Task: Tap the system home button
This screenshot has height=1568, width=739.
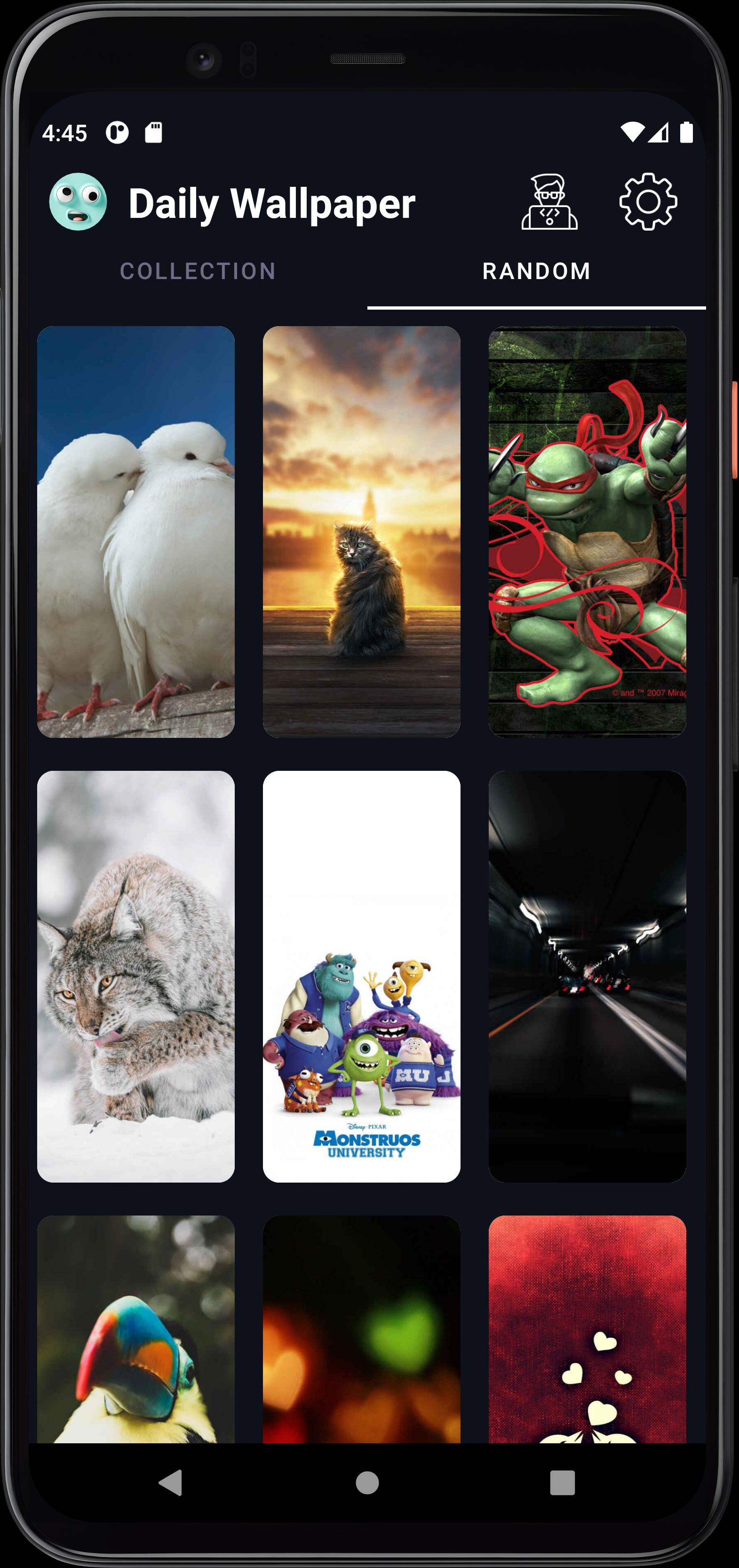Action: tap(367, 1483)
